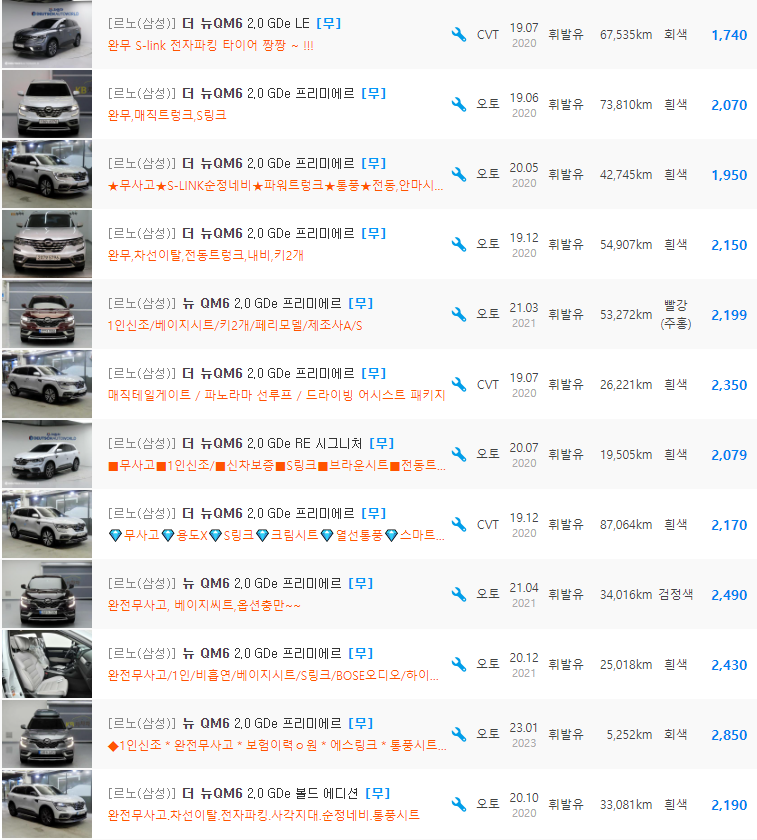
Task: Click the [무] badge on the QM6 LE title
Action: coord(329,22)
